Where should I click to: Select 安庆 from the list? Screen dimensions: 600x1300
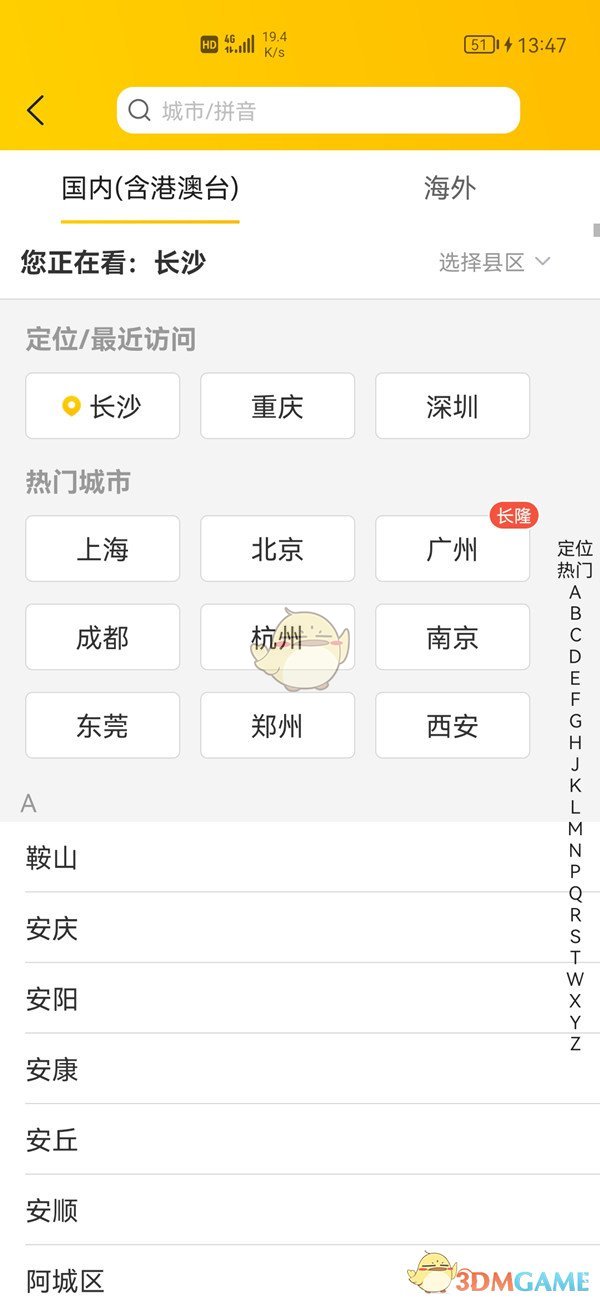(52, 929)
